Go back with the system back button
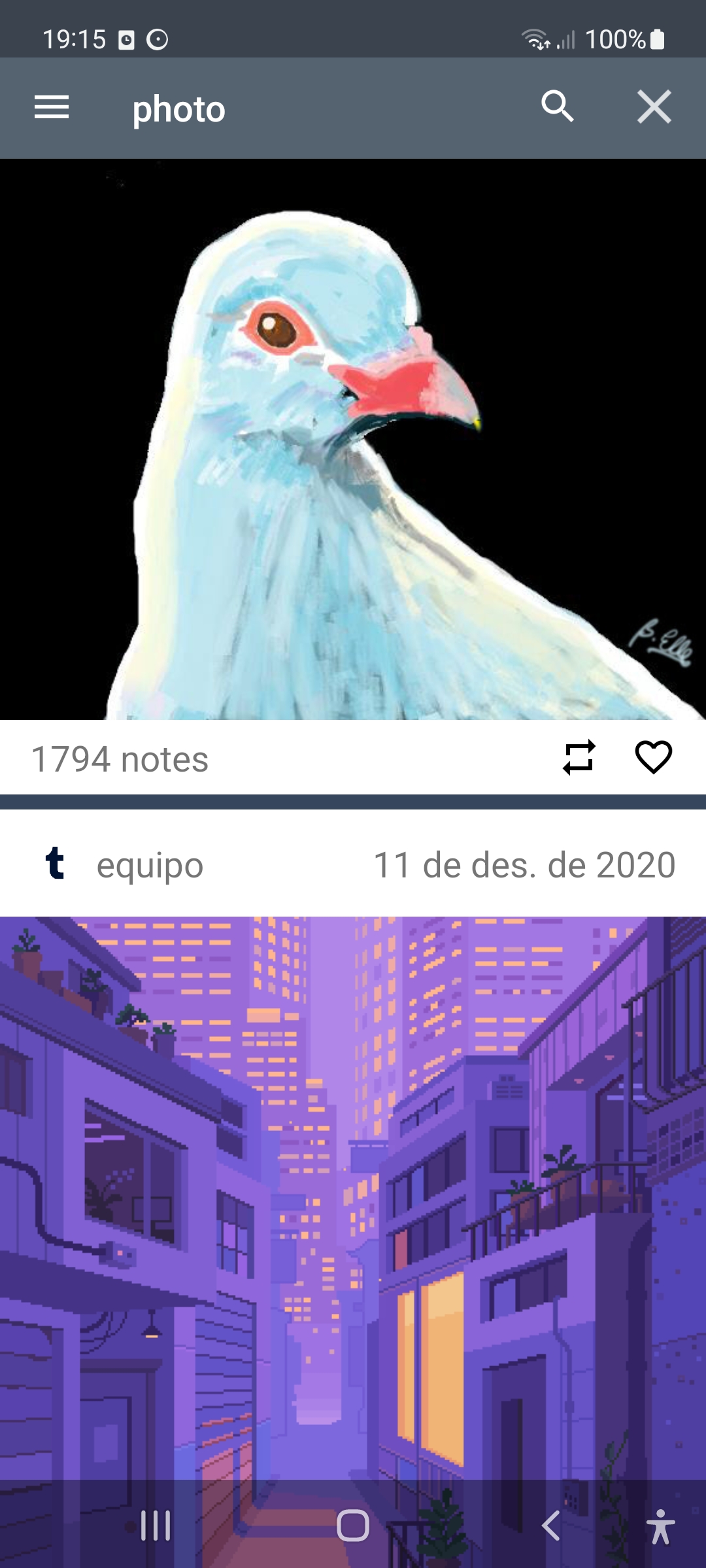The height and width of the screenshot is (1568, 706). click(551, 1526)
